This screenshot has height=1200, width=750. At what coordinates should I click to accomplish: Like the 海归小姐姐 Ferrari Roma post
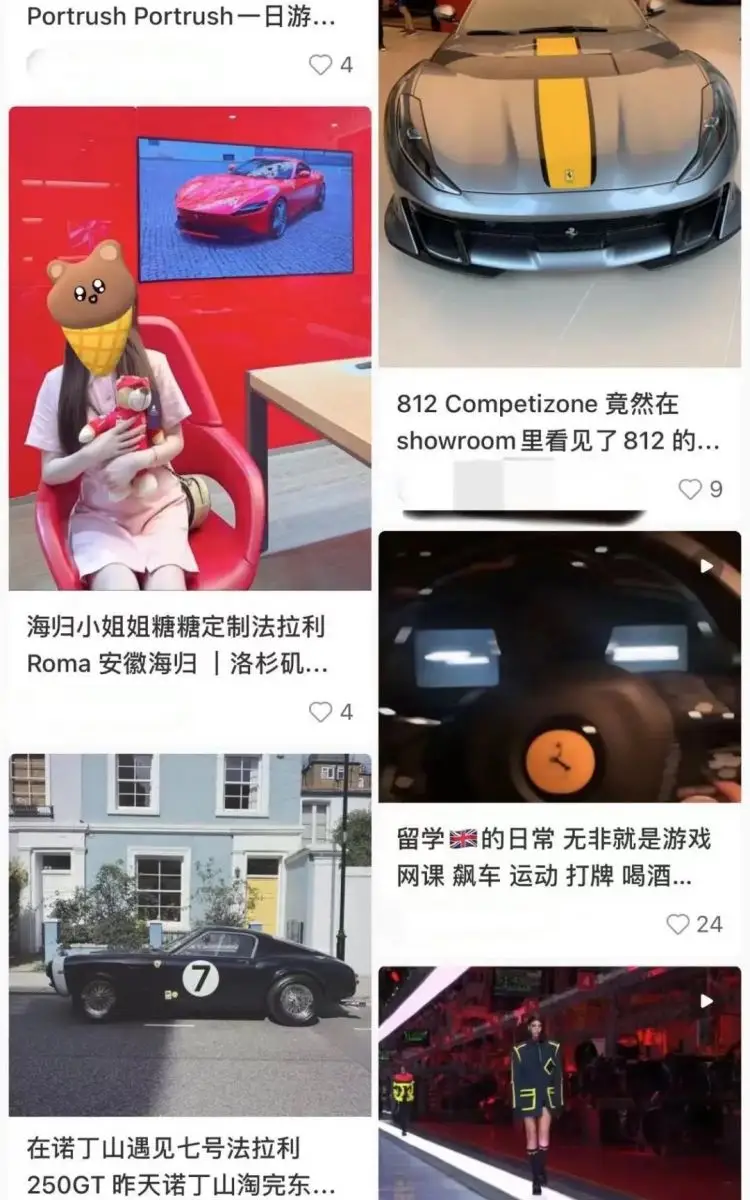pyautogui.click(x=320, y=712)
